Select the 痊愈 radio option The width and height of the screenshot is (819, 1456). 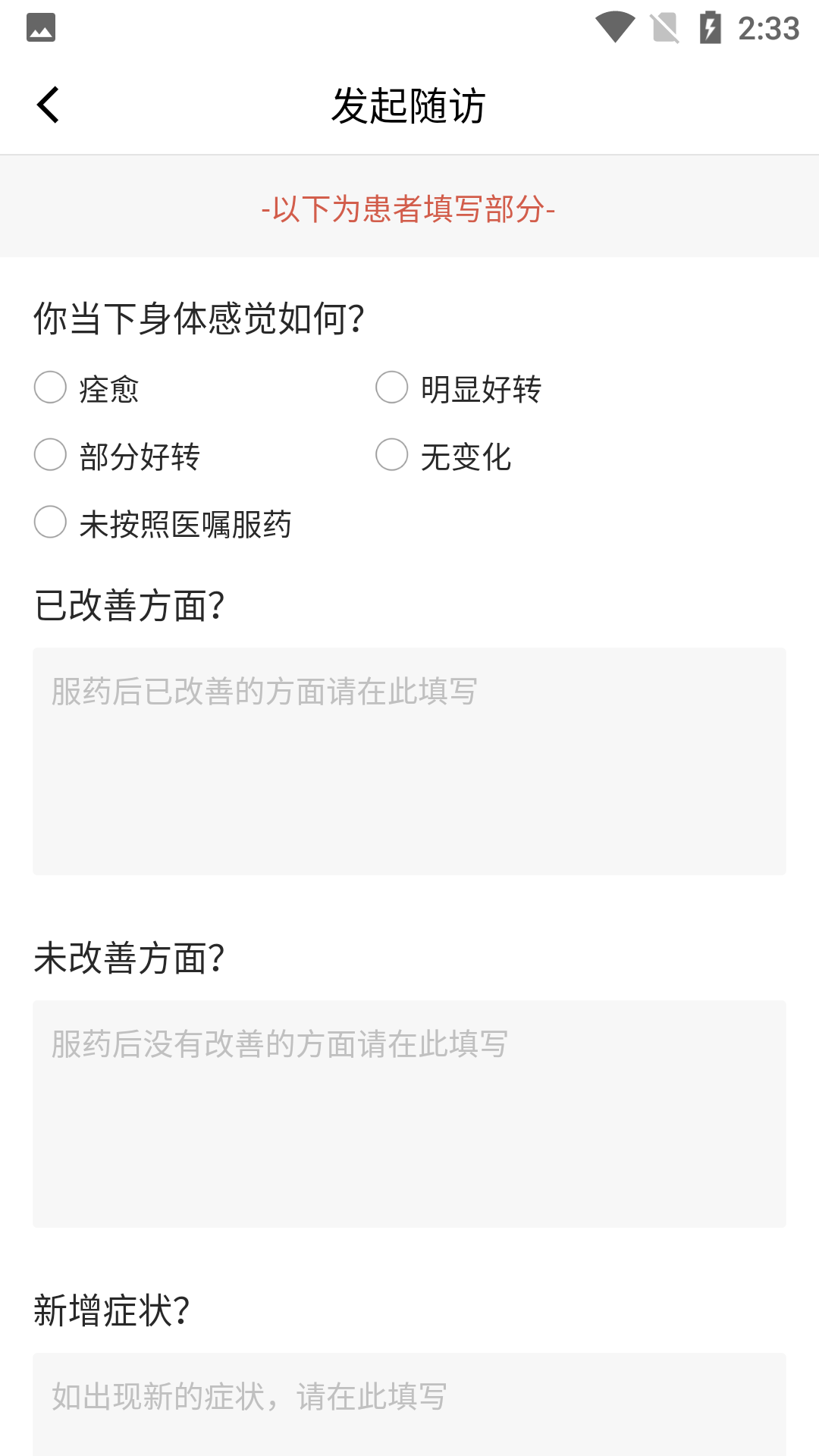point(51,388)
